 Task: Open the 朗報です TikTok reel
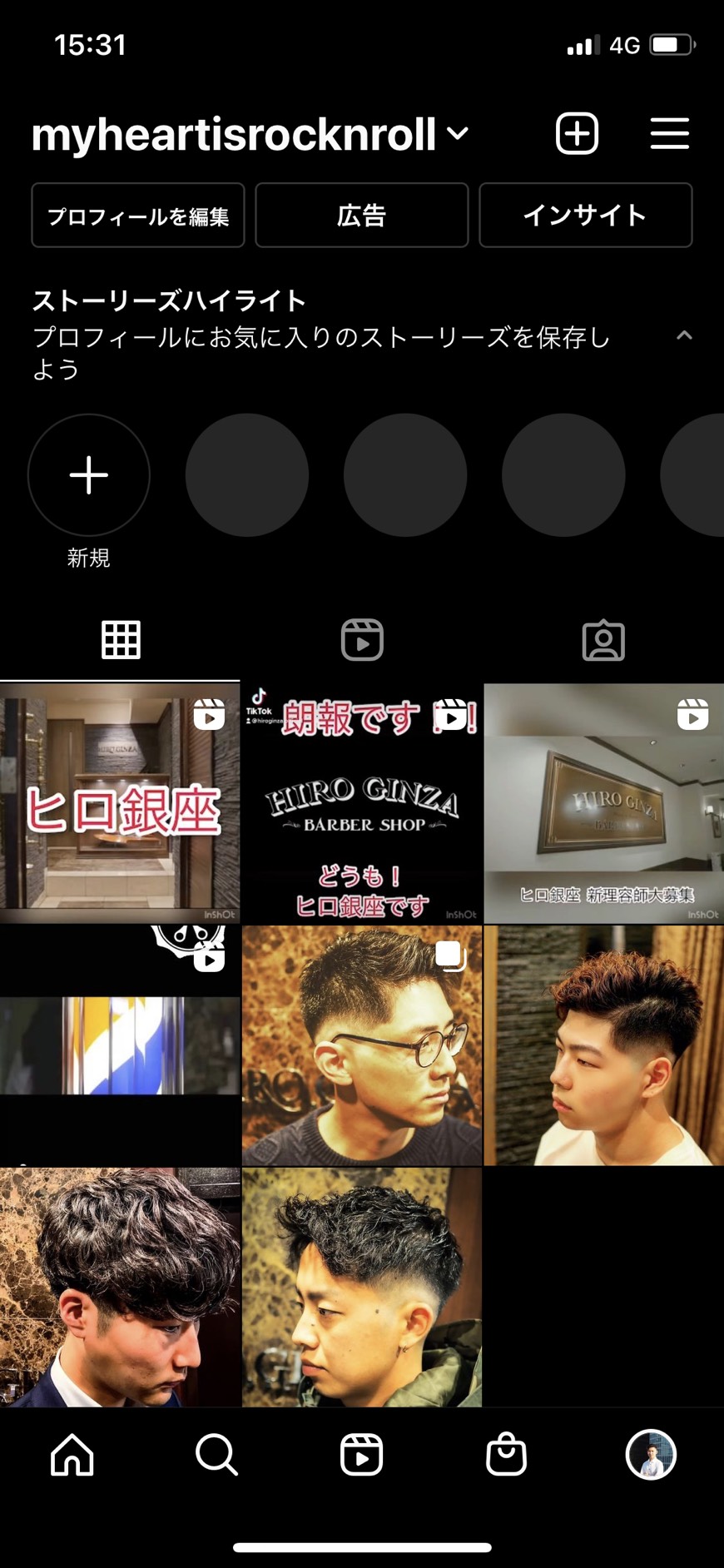coord(362,803)
